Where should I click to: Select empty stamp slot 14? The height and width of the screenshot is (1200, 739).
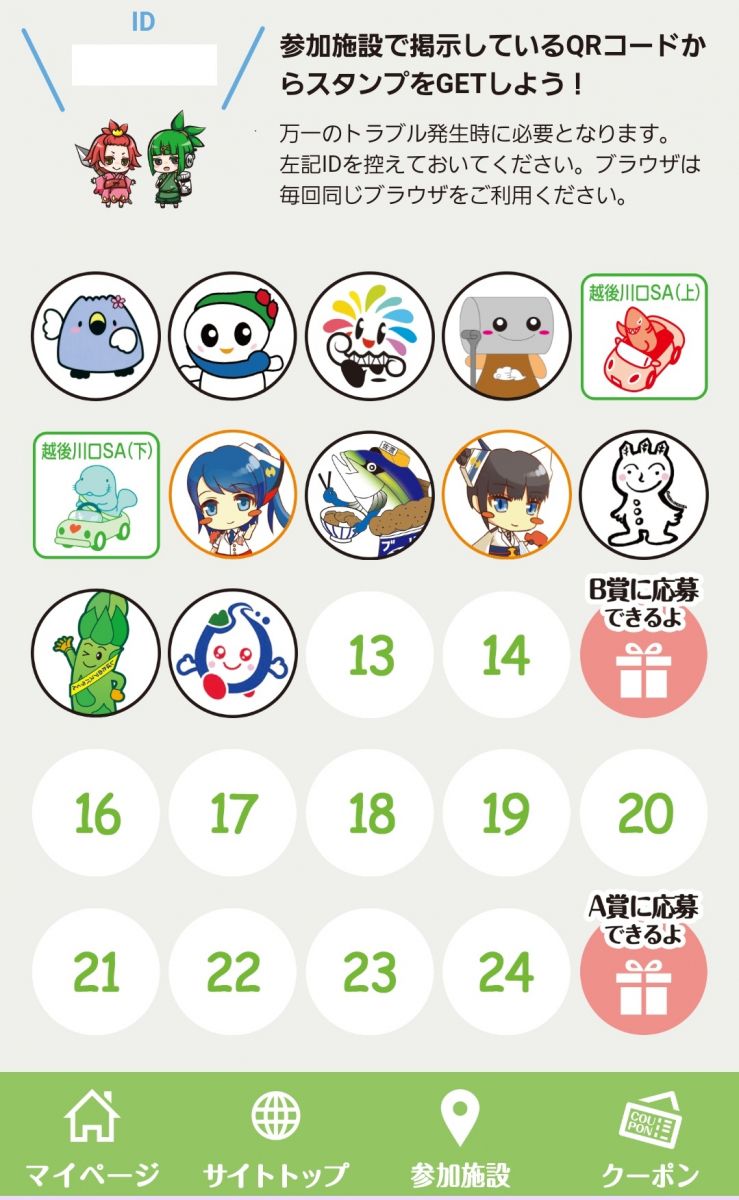point(506,655)
